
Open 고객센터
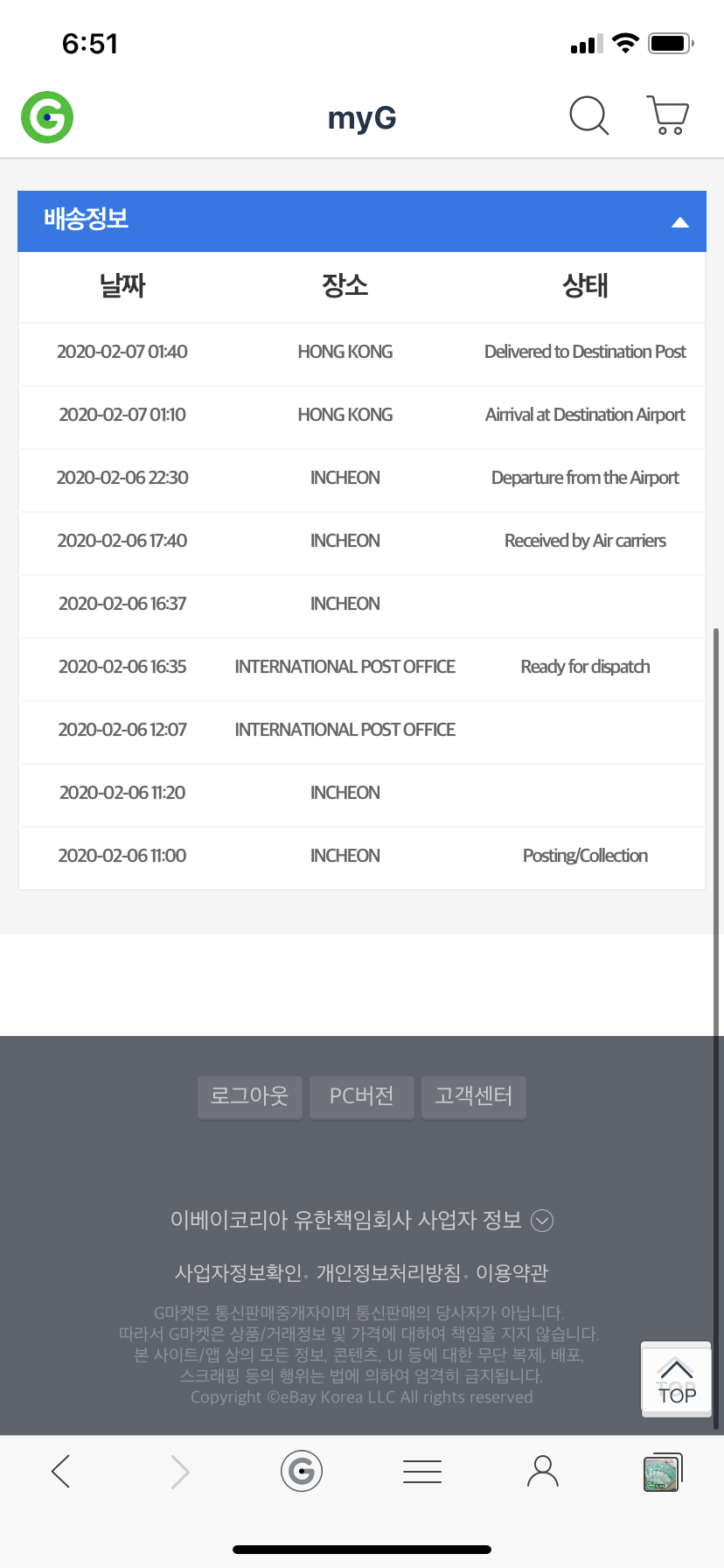(x=474, y=1096)
